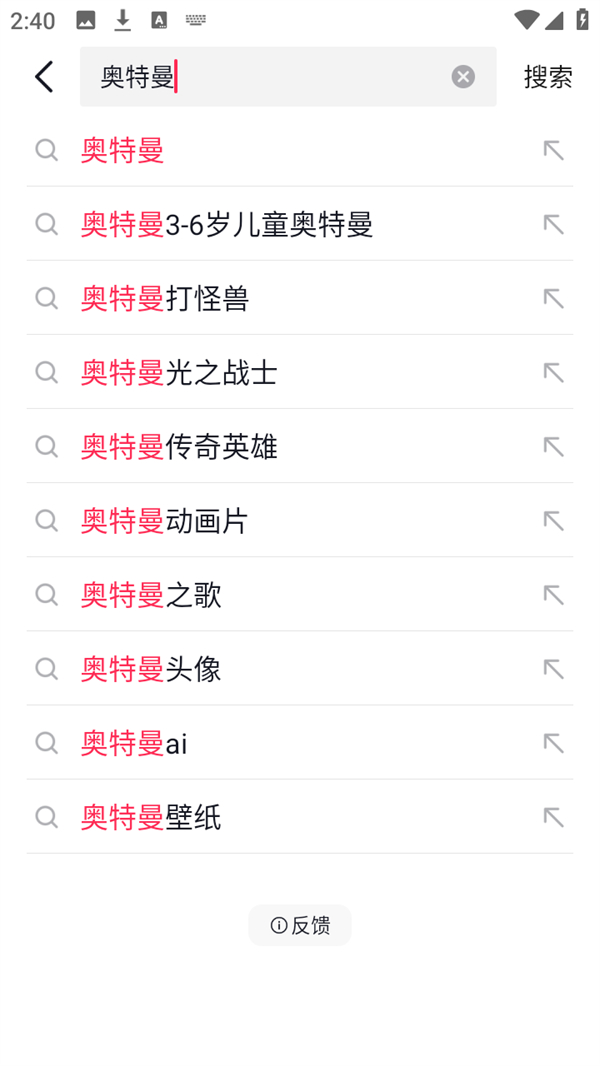Clear the search text 奥特曼

(x=462, y=77)
